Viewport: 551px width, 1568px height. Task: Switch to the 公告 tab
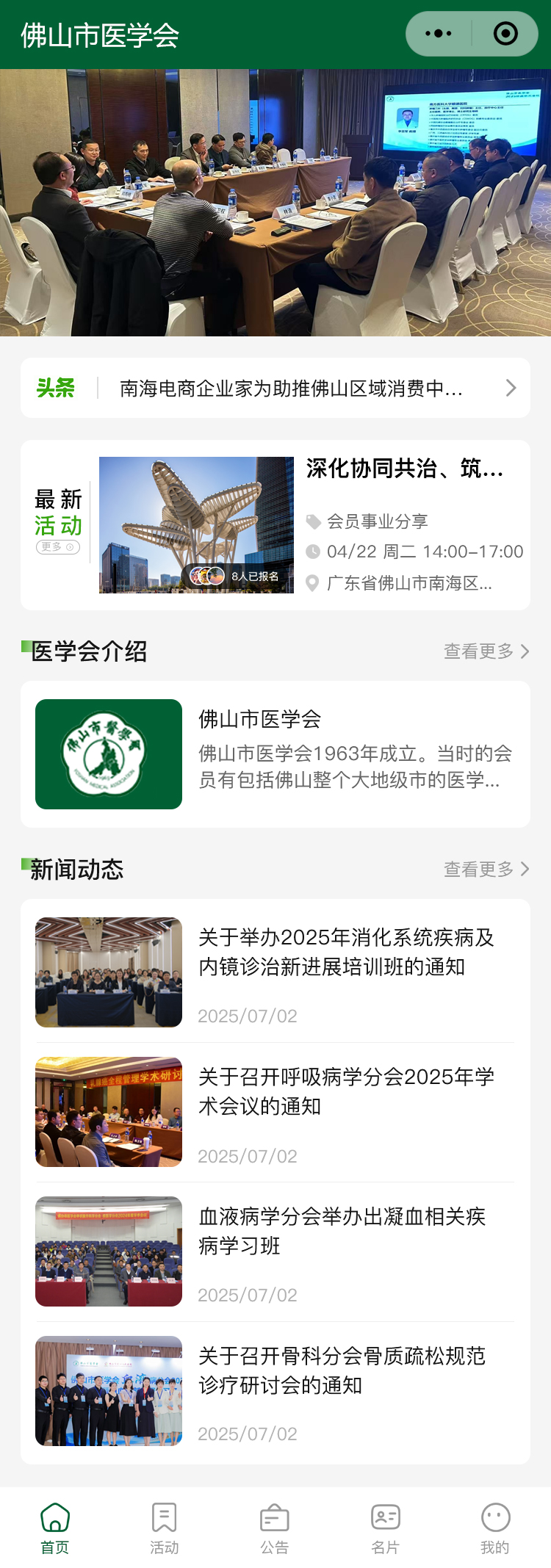pyautogui.click(x=275, y=1528)
